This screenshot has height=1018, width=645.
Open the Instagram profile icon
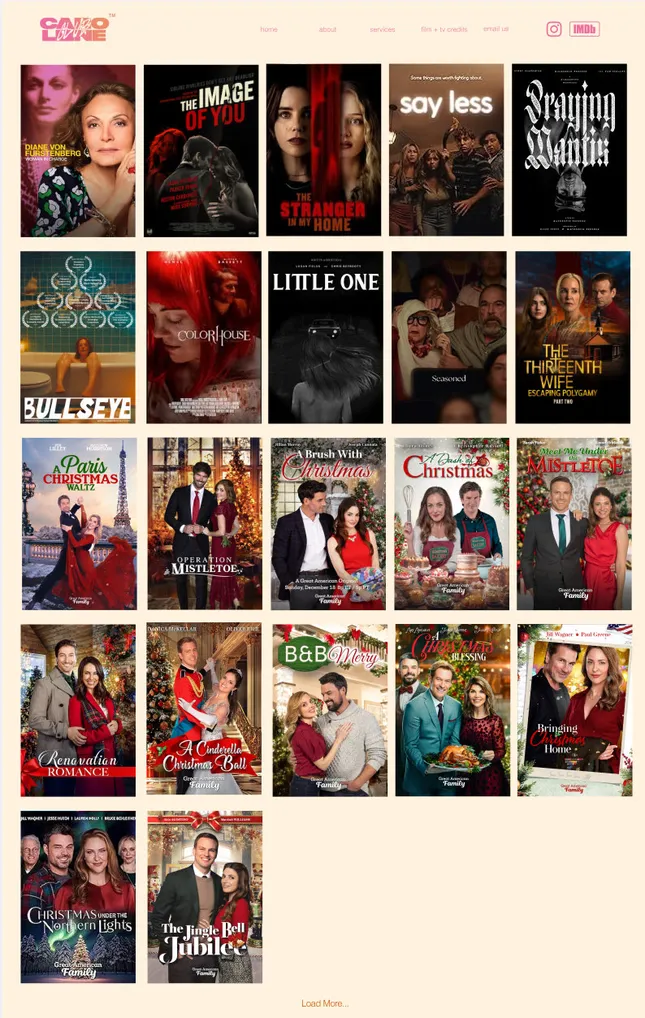click(x=554, y=29)
